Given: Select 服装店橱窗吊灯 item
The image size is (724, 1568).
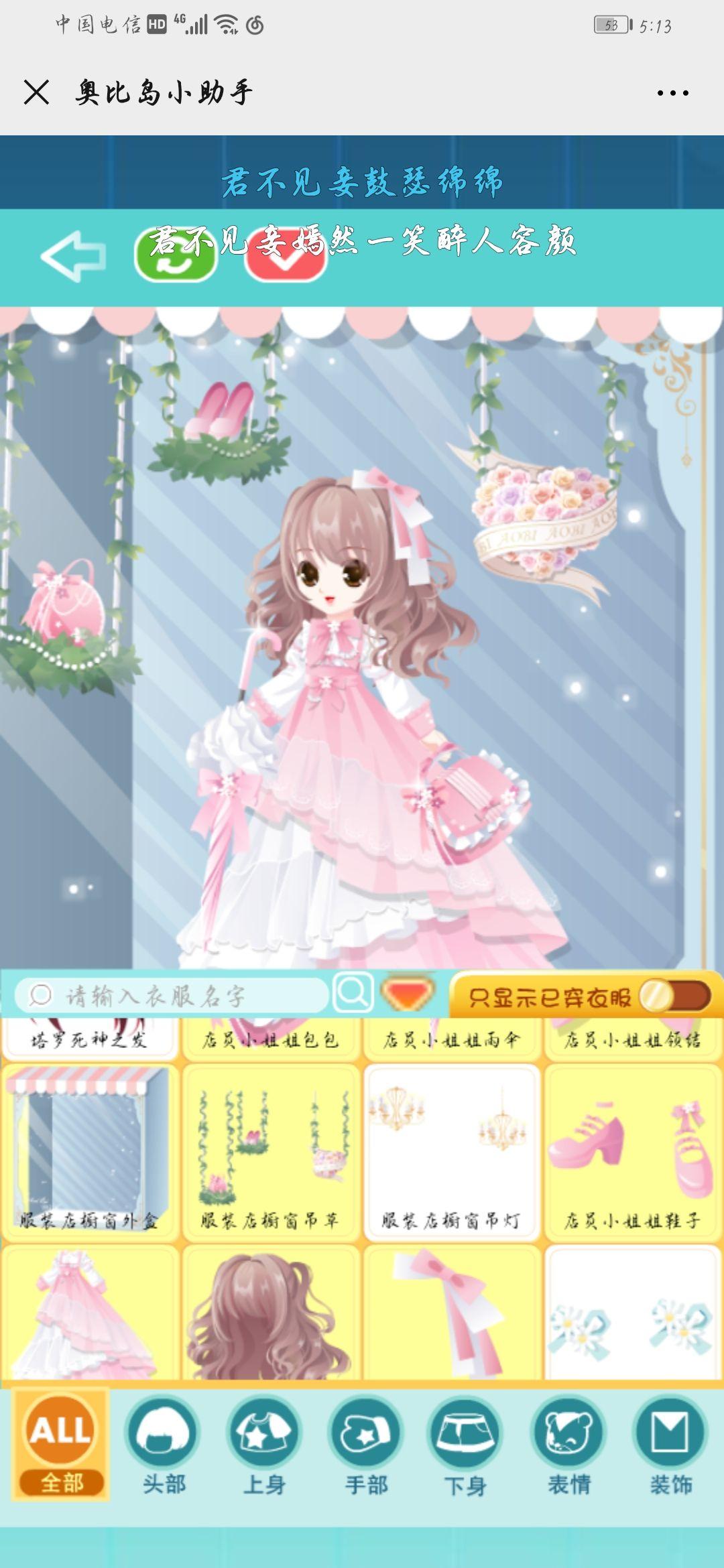Looking at the screenshot, I should tap(452, 1151).
